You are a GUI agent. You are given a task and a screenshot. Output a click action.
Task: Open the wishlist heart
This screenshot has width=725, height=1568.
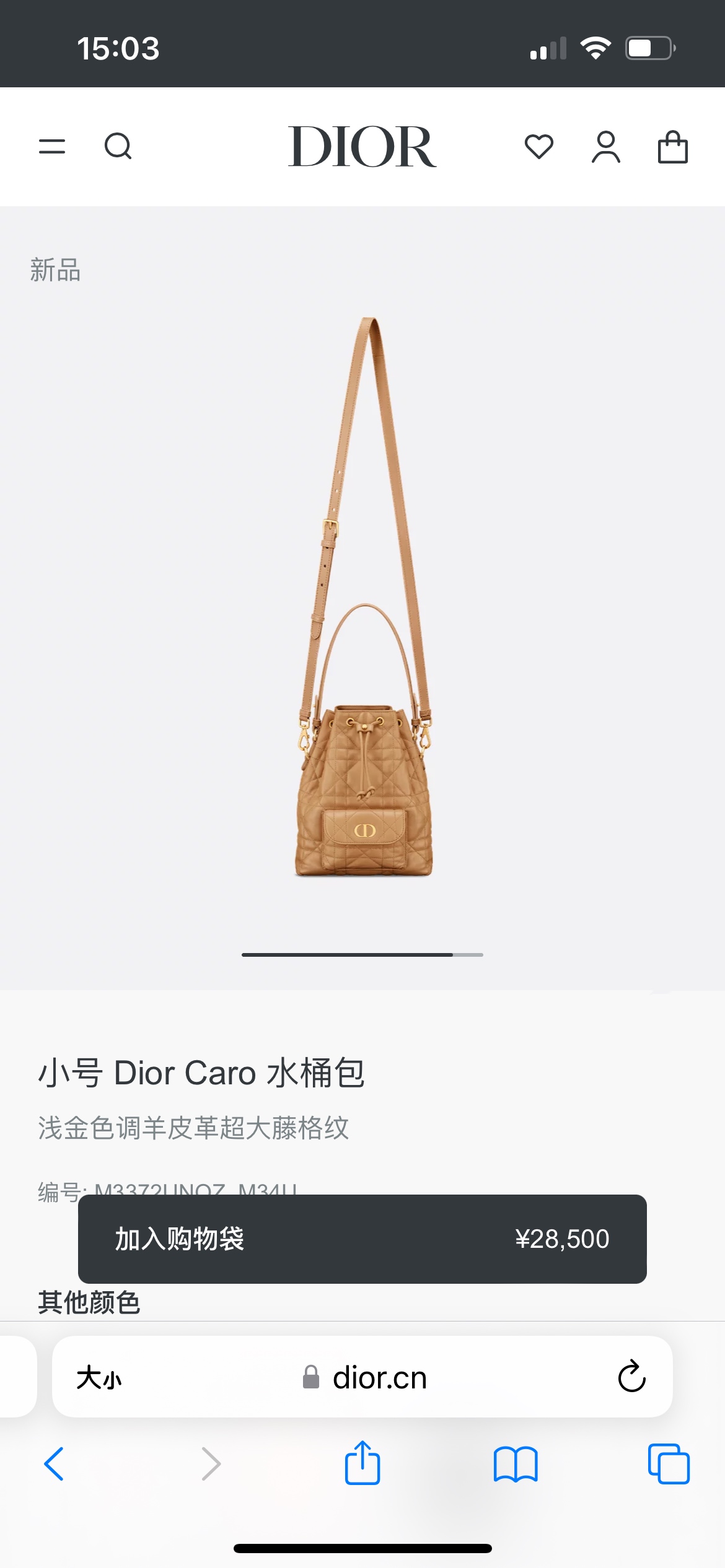point(538,147)
